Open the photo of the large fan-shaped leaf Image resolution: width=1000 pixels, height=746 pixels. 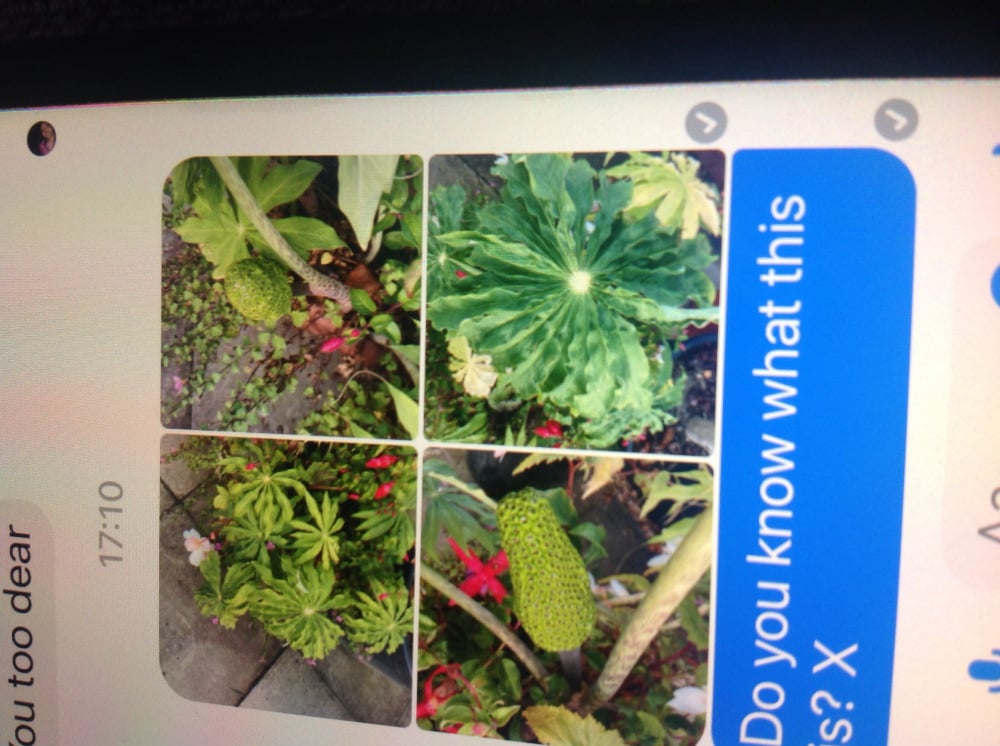[x=575, y=298]
